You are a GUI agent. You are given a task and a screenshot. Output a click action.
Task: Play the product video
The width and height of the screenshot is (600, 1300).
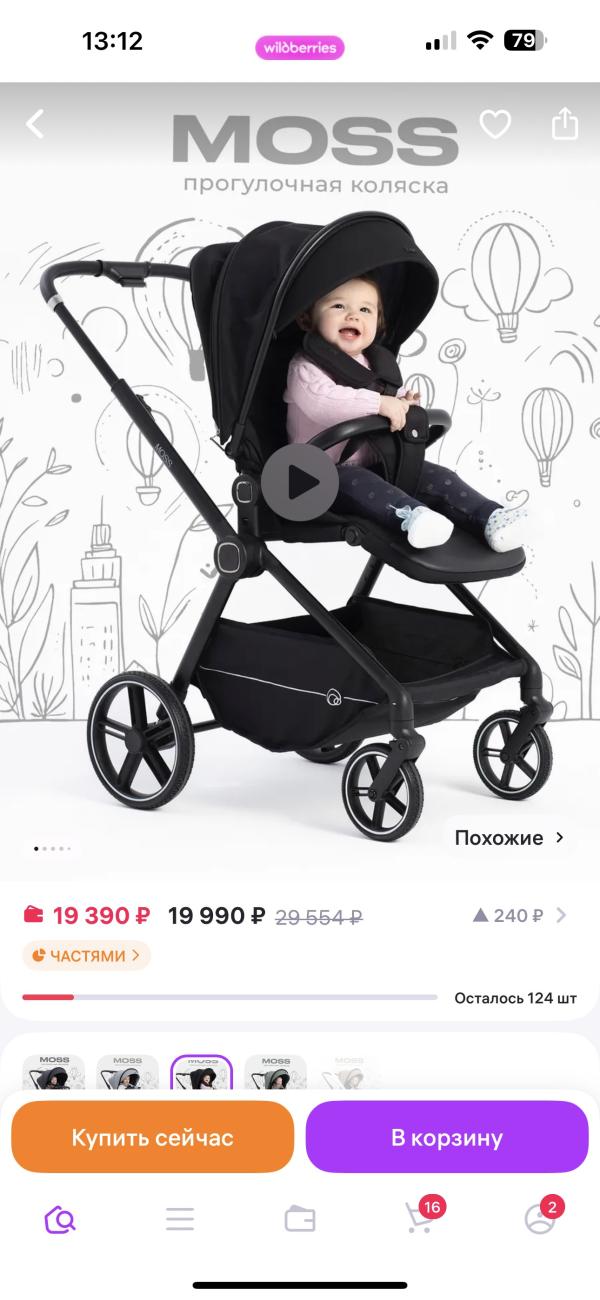[x=301, y=482]
